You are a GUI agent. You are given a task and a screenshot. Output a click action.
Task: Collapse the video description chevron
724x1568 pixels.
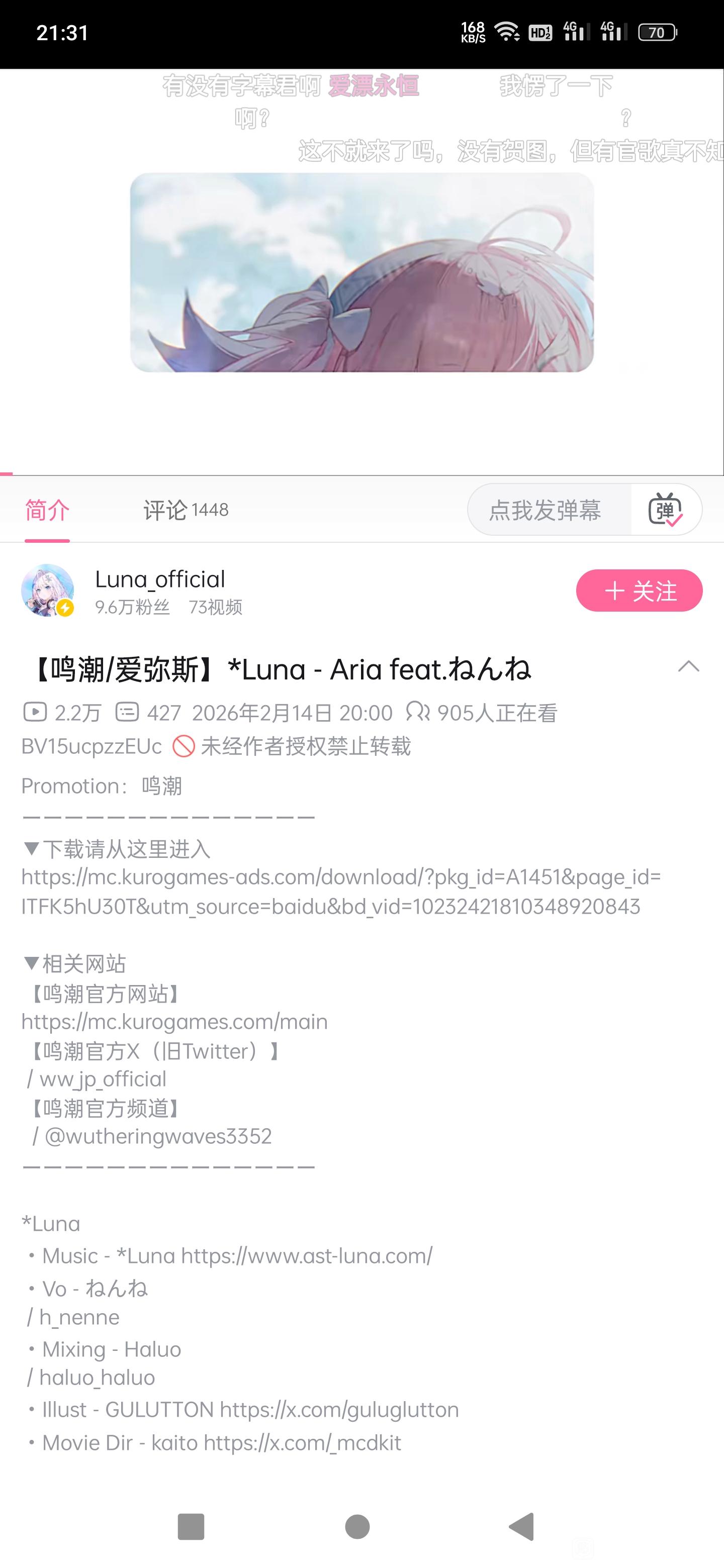pyautogui.click(x=688, y=666)
